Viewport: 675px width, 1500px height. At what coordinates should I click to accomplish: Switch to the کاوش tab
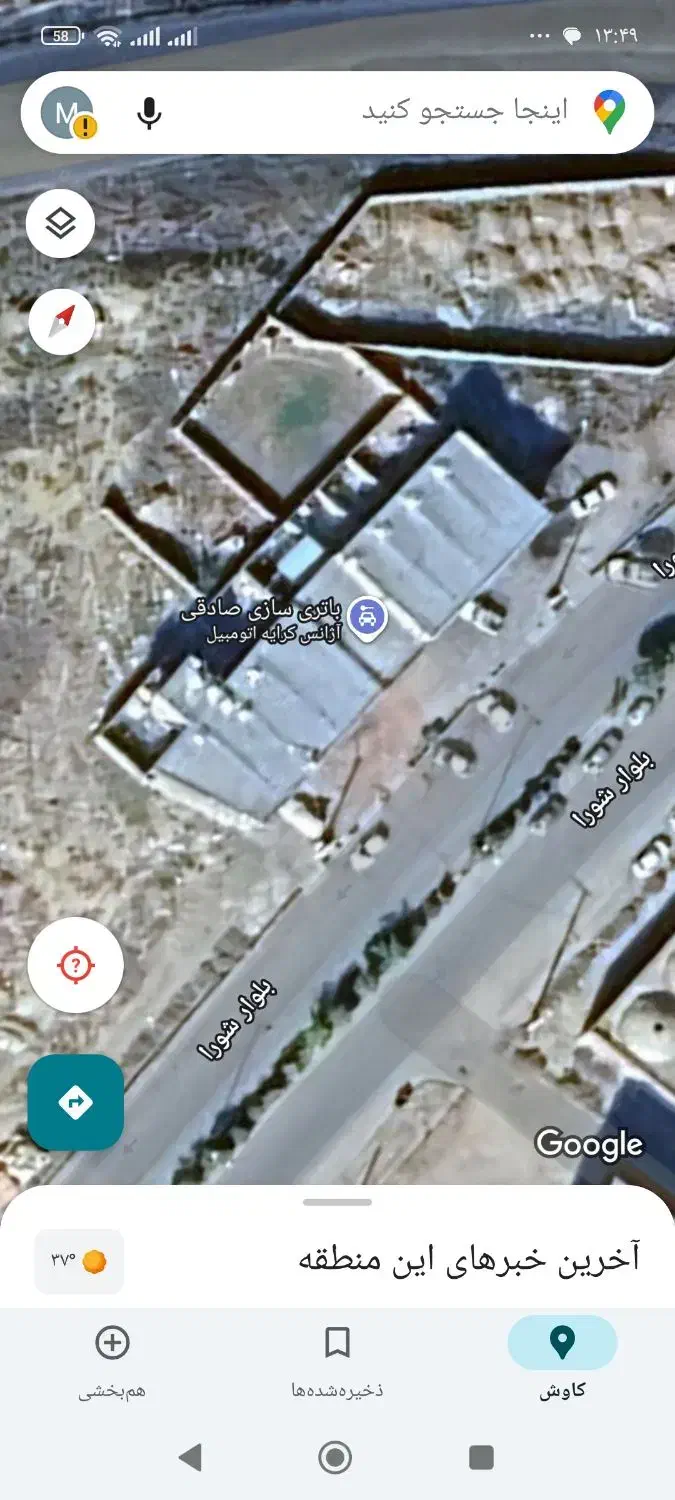[x=562, y=1357]
